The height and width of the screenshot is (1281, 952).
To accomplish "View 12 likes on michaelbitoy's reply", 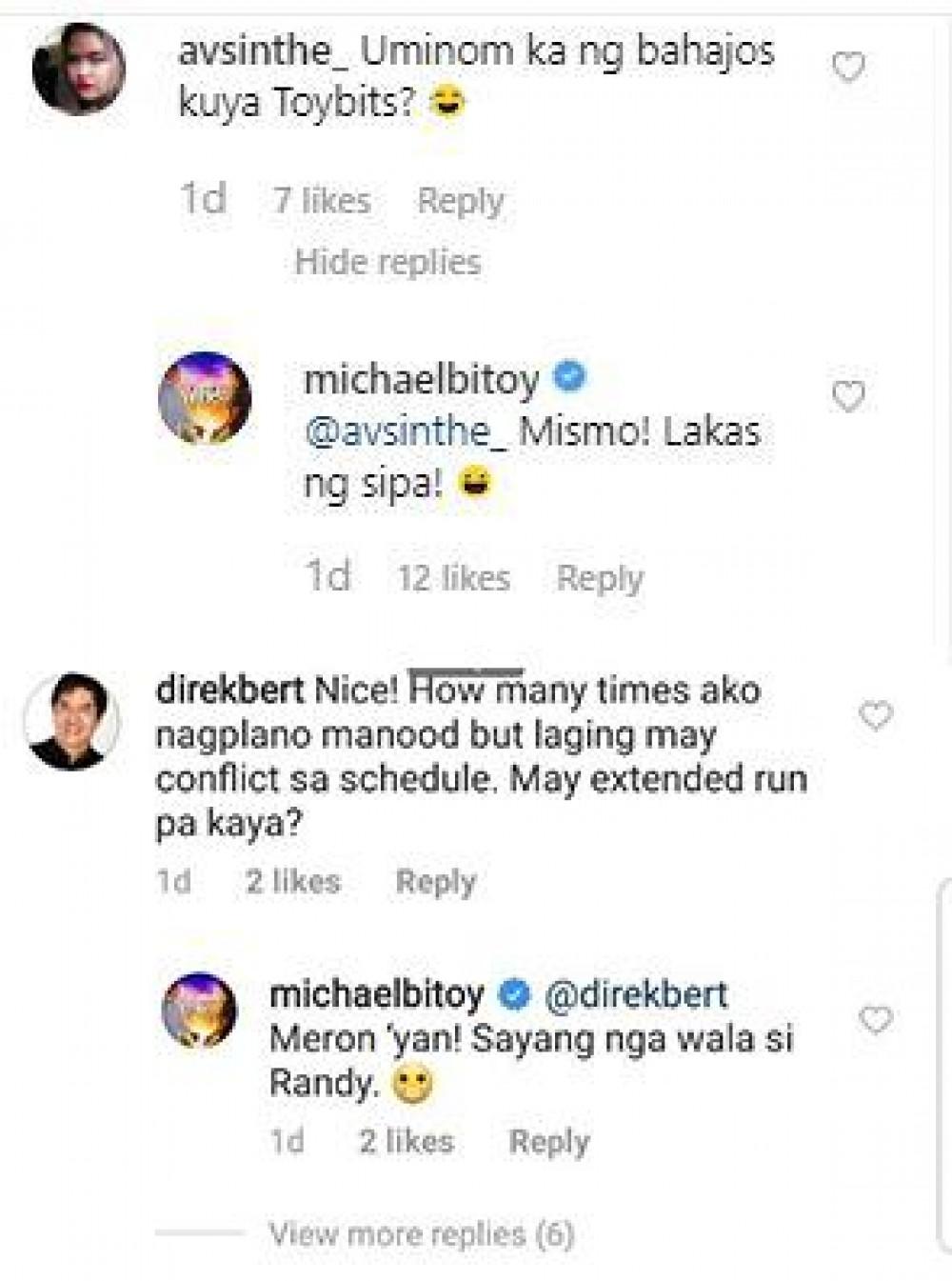I will (454, 578).
